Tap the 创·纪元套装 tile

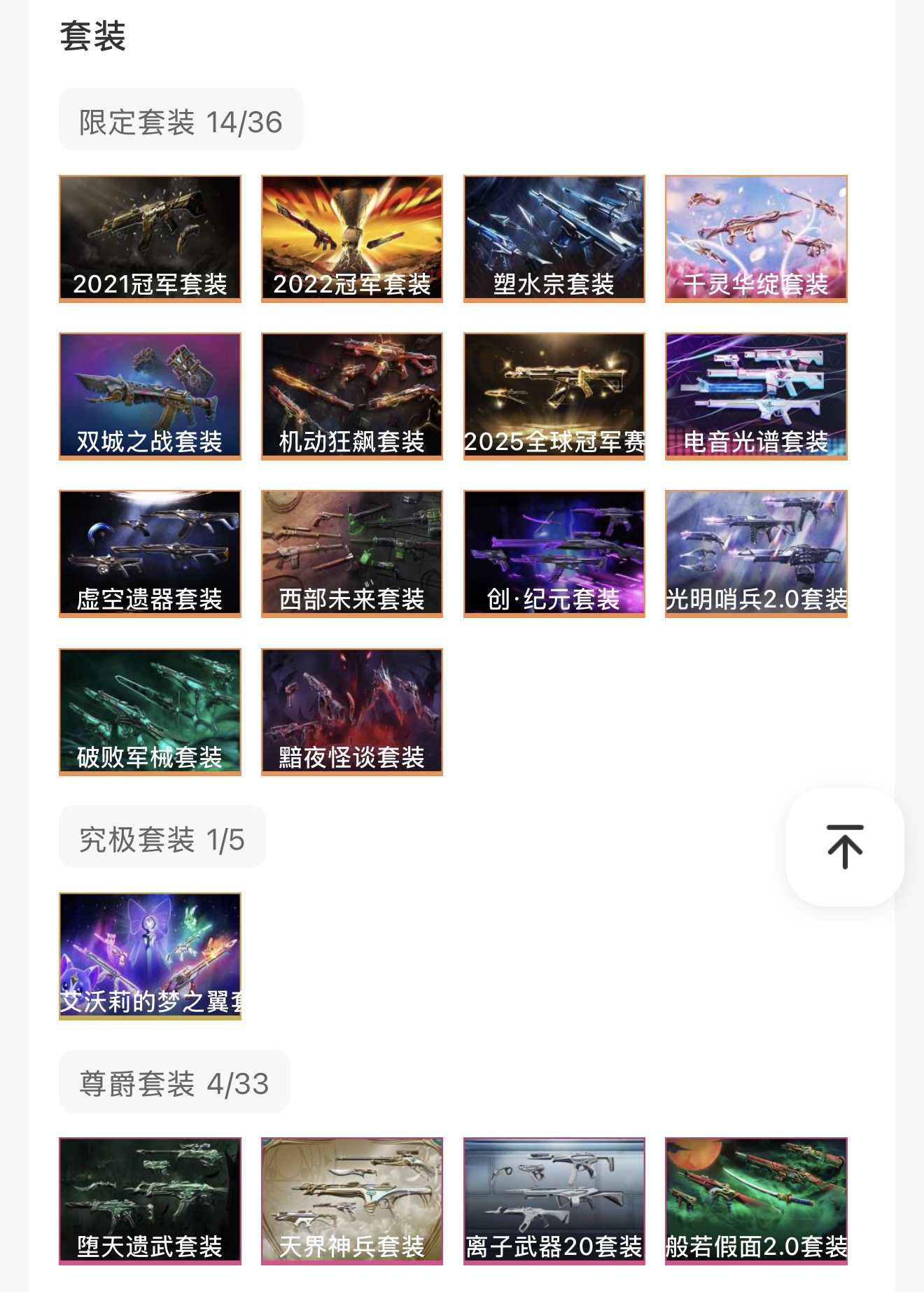pyautogui.click(x=554, y=554)
